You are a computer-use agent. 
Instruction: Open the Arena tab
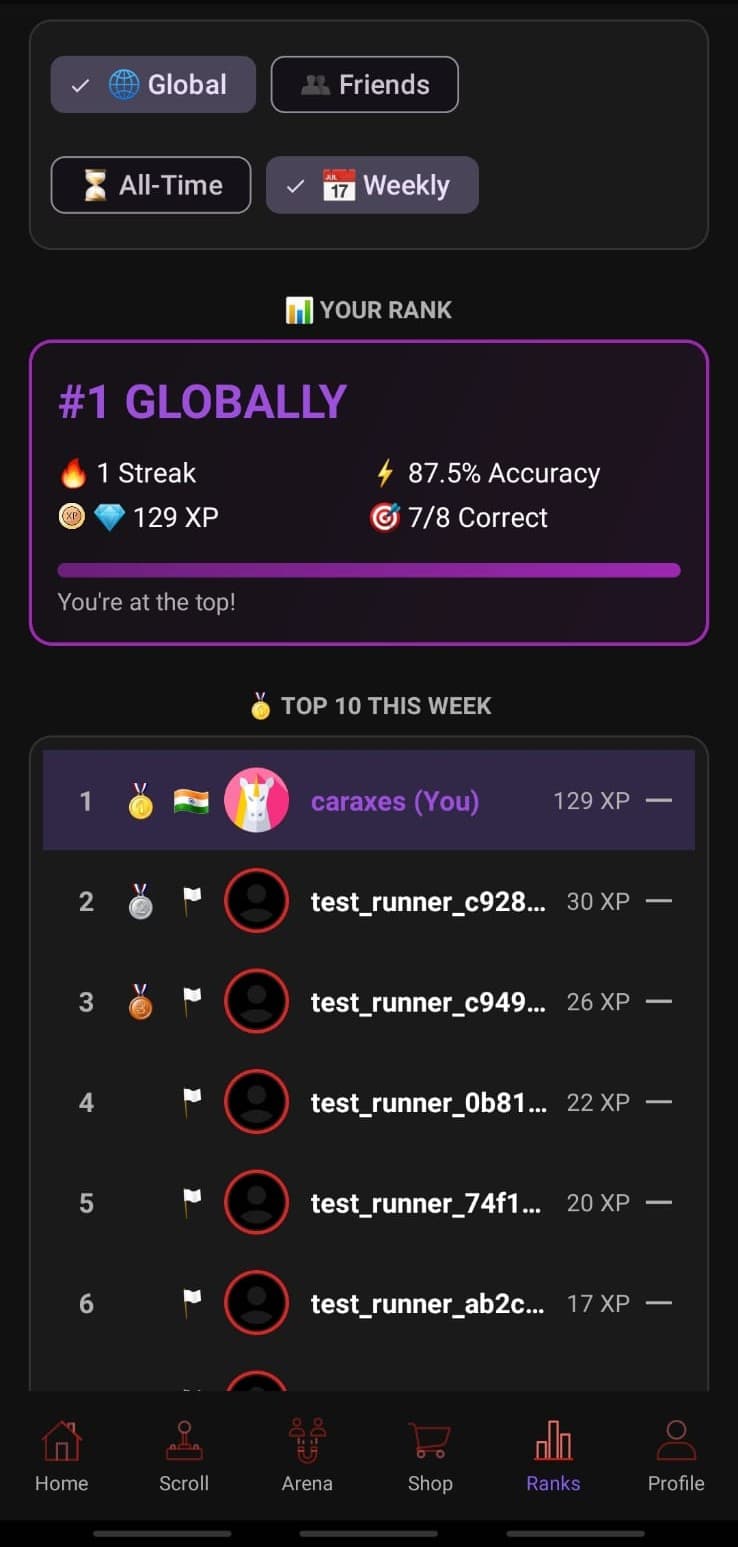pos(307,1456)
